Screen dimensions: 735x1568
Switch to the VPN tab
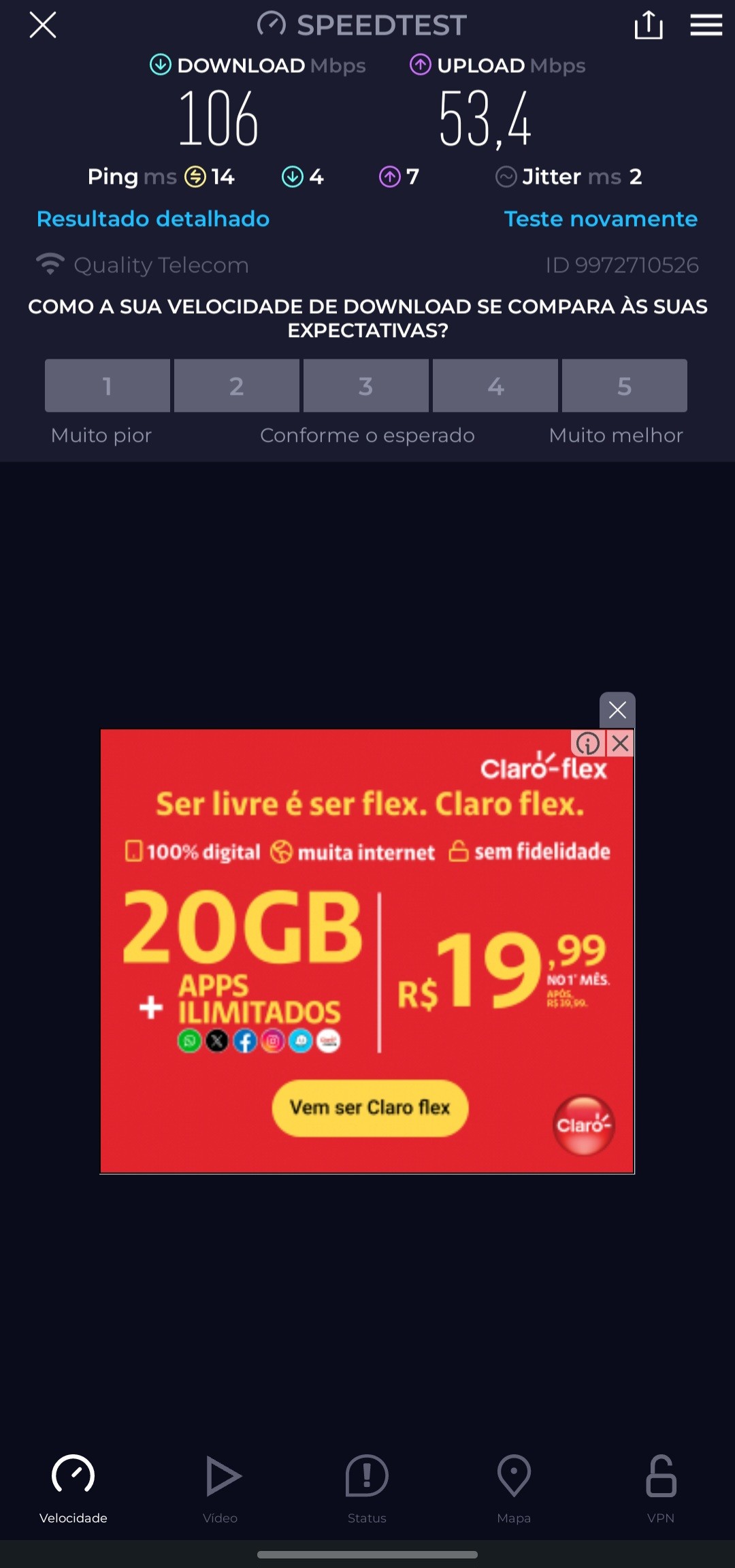coord(660,1488)
